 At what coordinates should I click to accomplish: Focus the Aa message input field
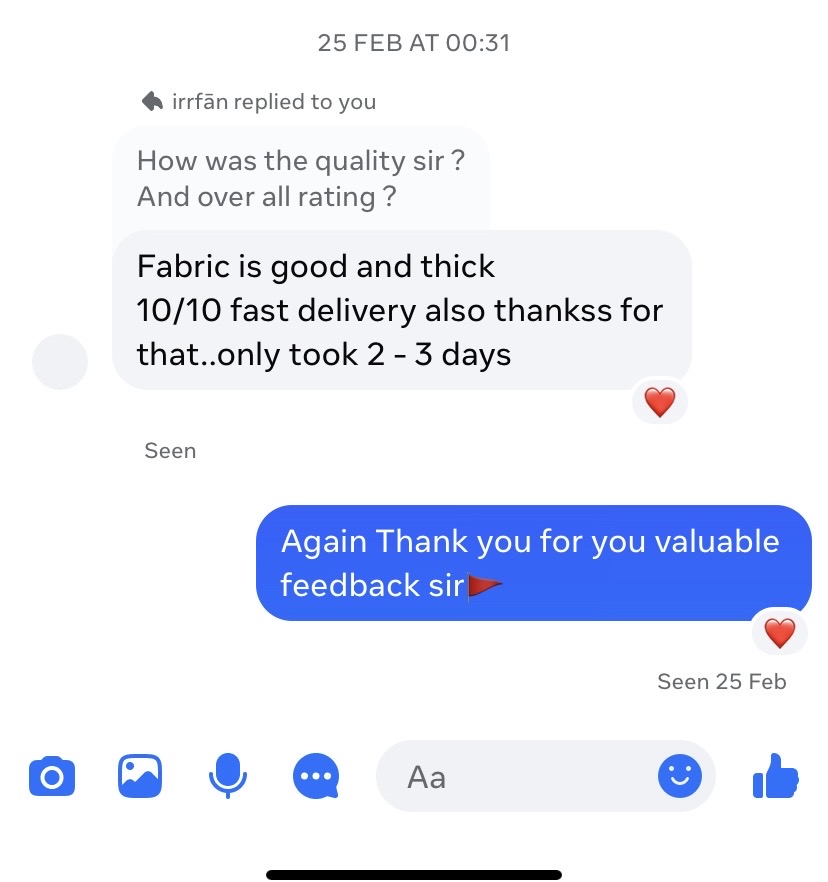(510, 776)
